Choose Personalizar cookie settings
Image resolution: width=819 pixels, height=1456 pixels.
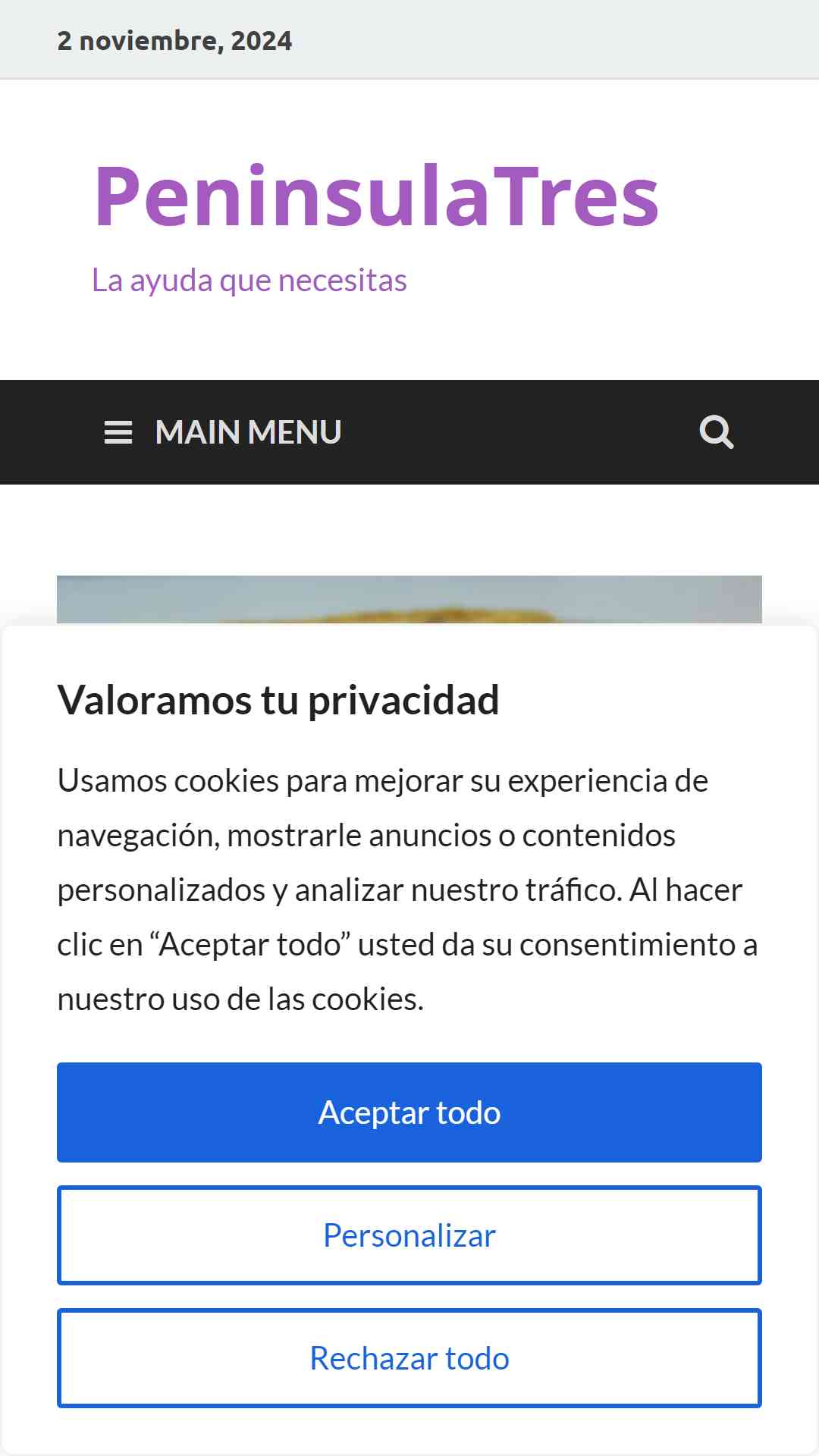tap(409, 1235)
